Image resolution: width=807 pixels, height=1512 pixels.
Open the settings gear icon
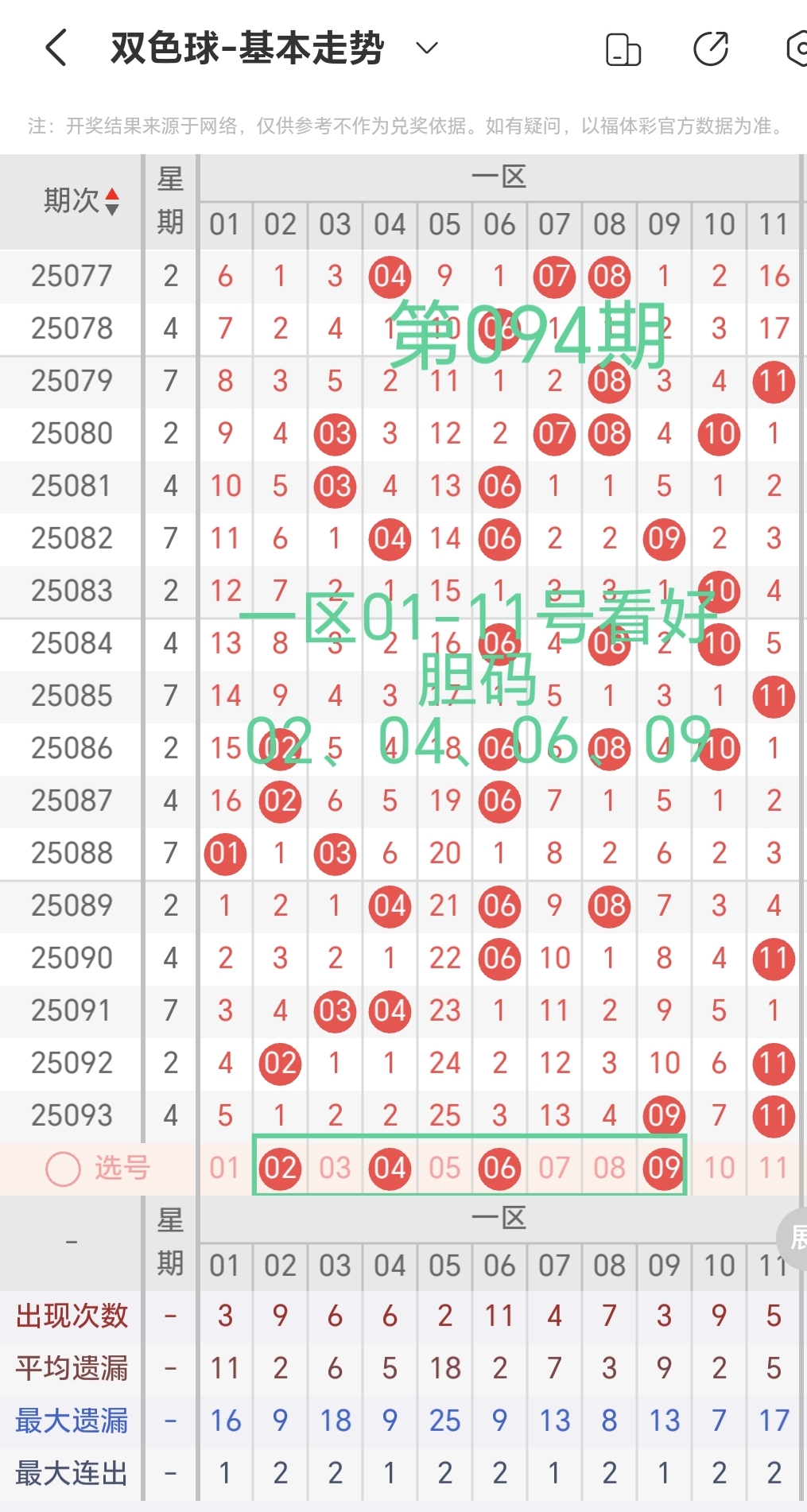pos(797,48)
